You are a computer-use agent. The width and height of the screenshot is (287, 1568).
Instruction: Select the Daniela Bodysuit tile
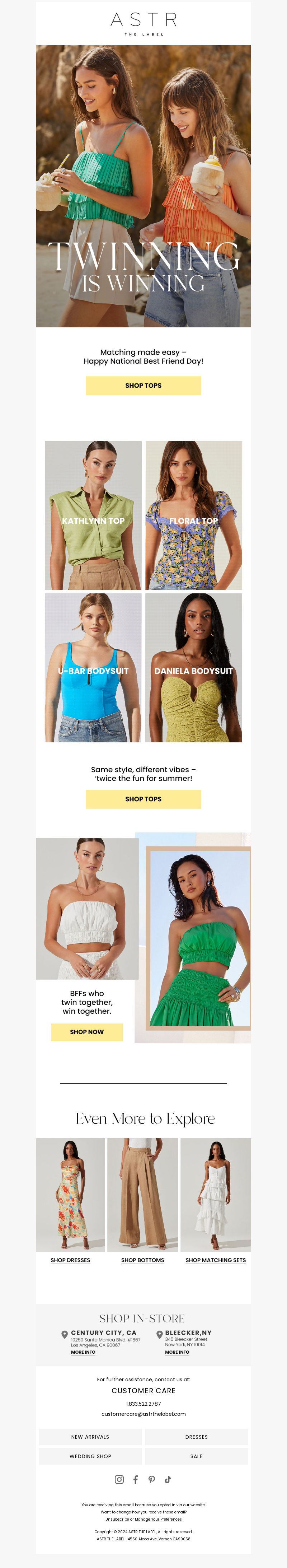tap(193, 667)
